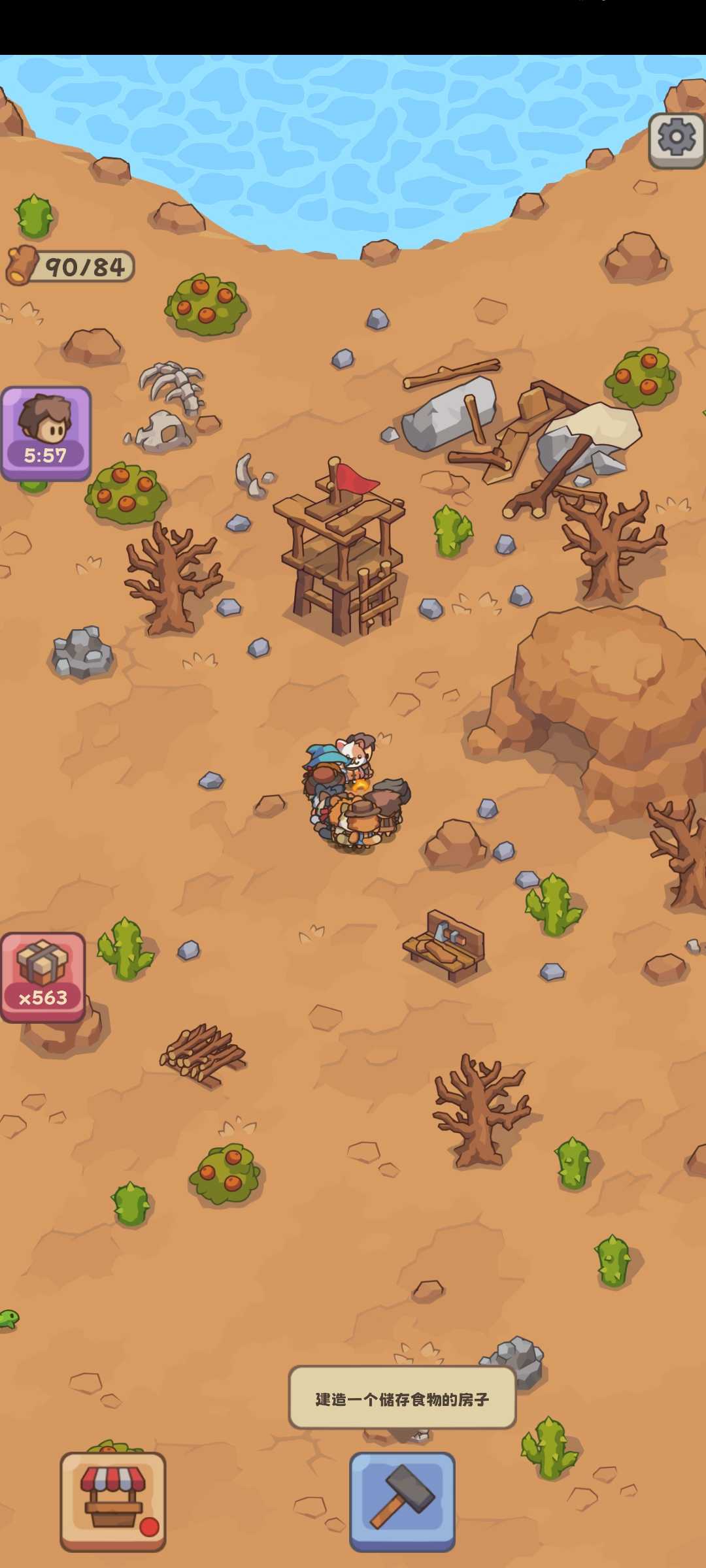The width and height of the screenshot is (706, 1568).
Task: Open the supply crate button x563
Action: (43, 977)
